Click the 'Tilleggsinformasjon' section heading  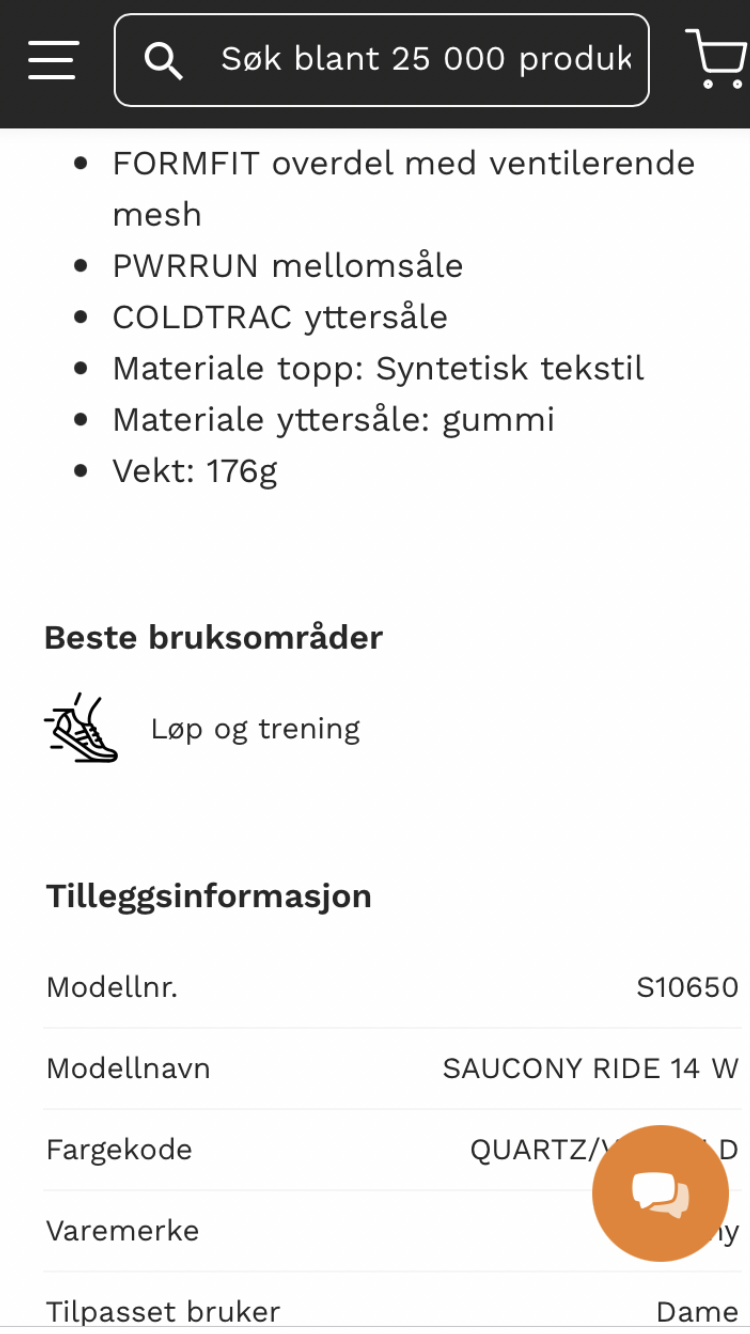coord(208,896)
